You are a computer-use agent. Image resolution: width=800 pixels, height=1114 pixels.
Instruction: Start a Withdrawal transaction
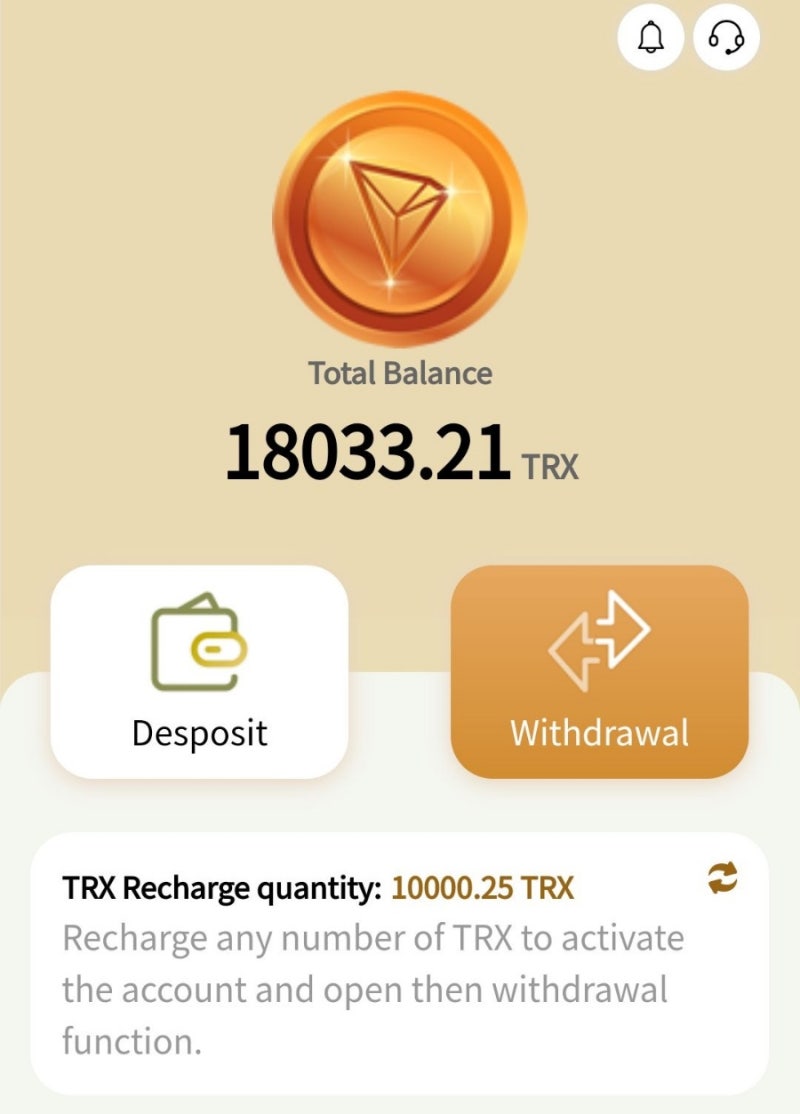600,734
